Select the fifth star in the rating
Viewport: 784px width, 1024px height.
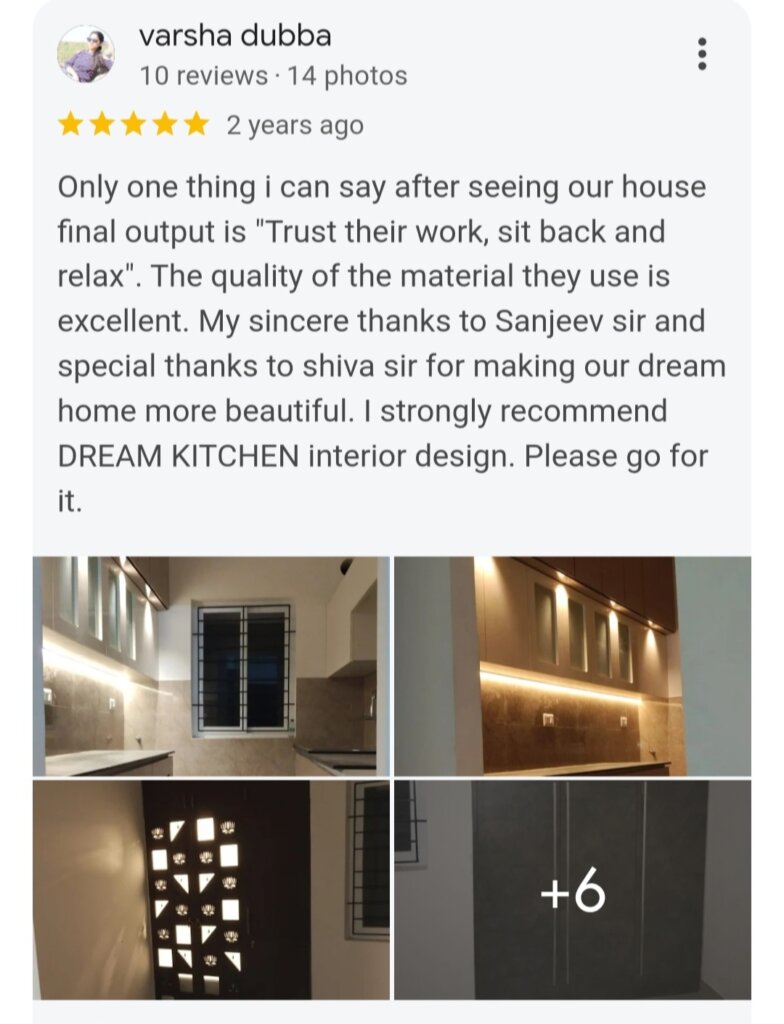198,125
